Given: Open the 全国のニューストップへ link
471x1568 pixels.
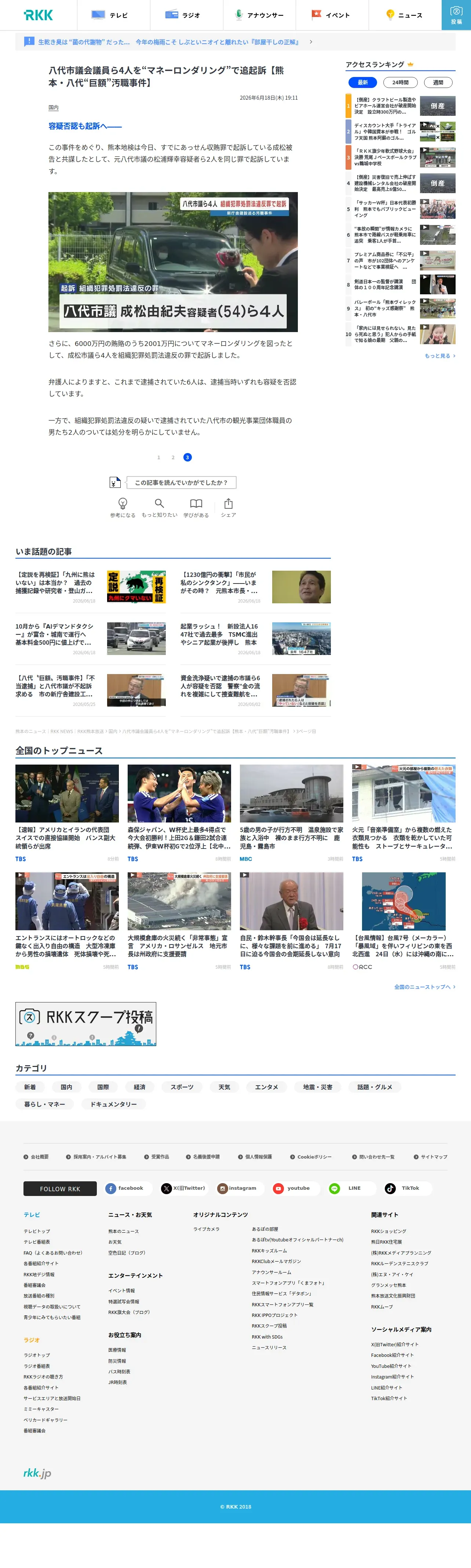Looking at the screenshot, I should pos(425,987).
